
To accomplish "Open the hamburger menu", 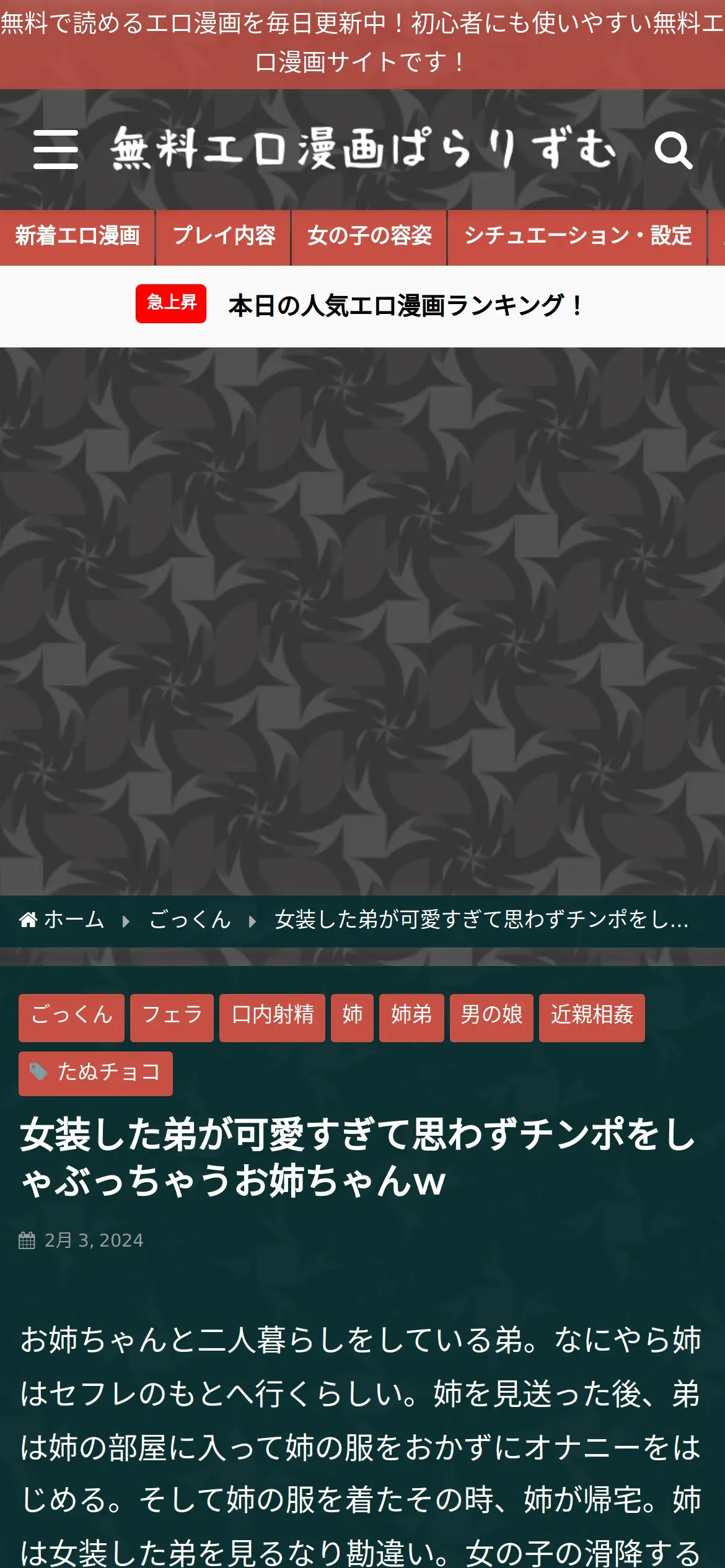I will click(56, 149).
